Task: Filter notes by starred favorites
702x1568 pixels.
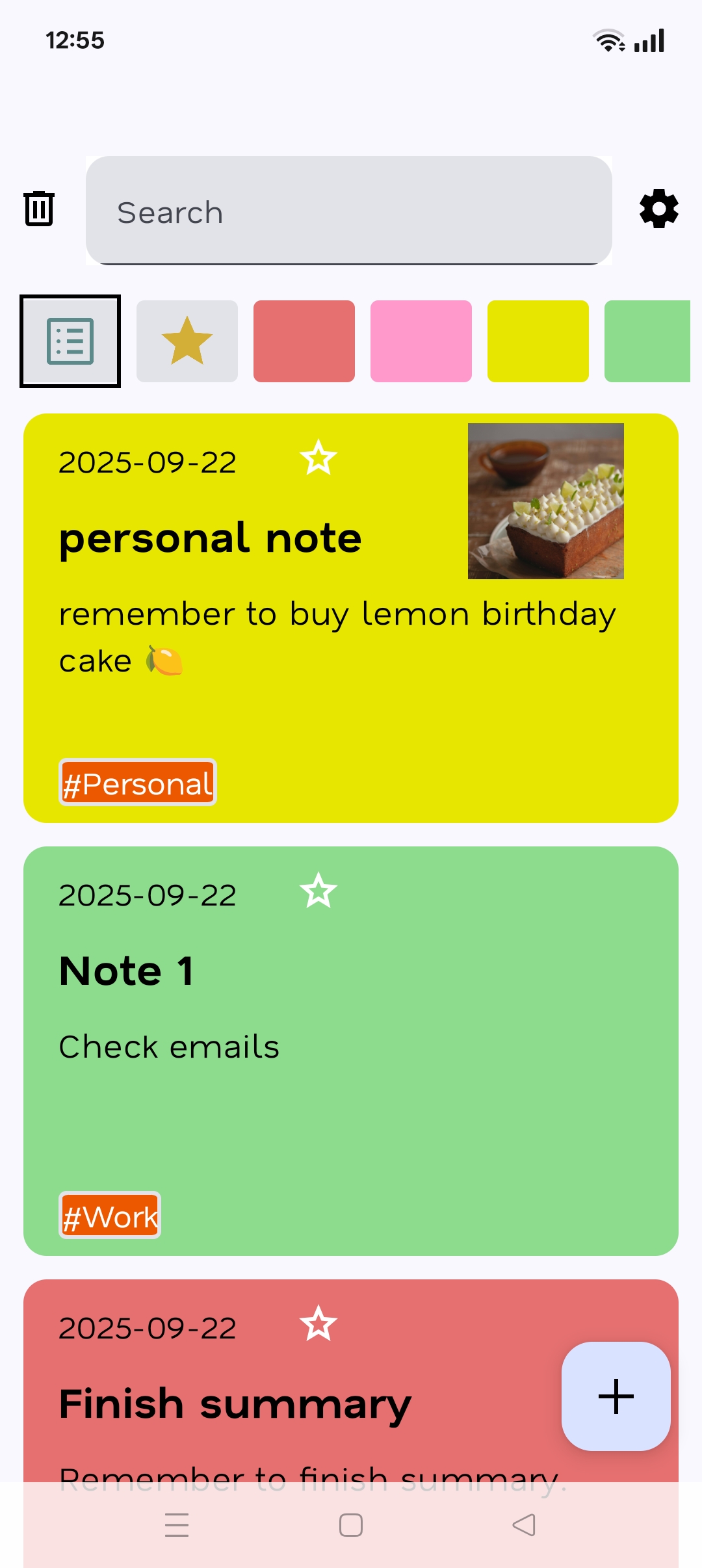Action: 187,341
